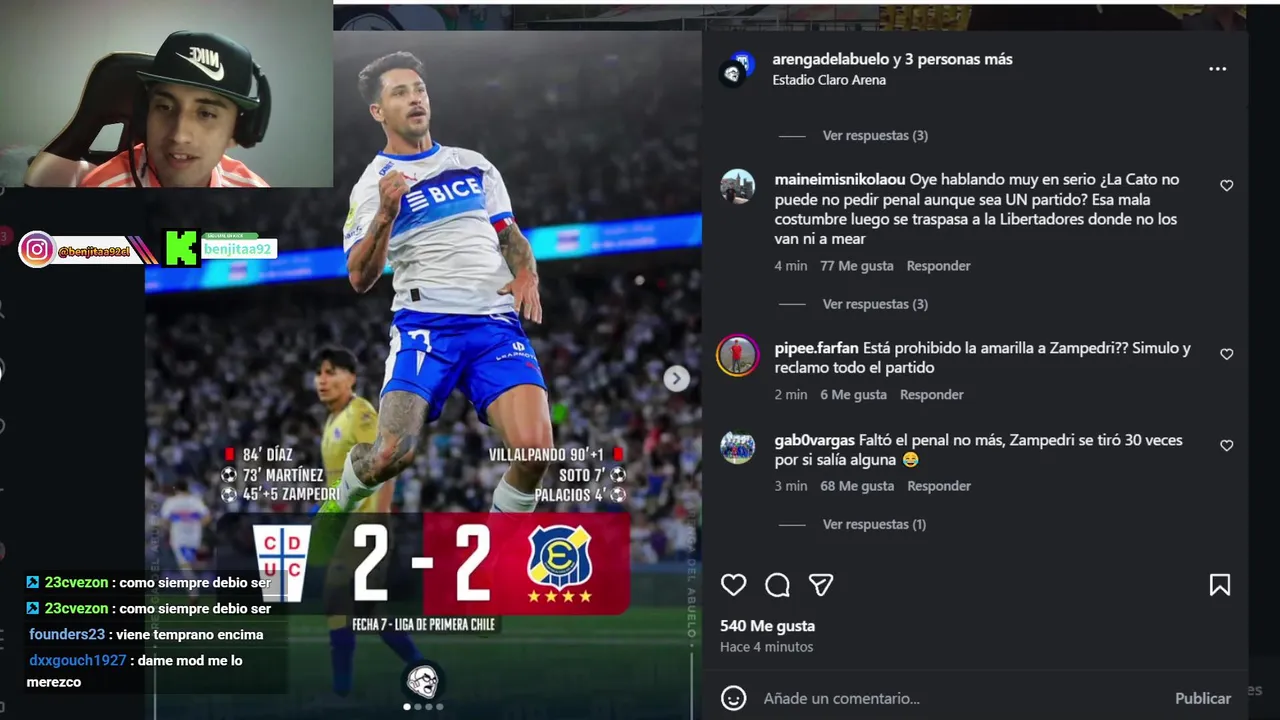Reply to pipee.farfan's comment

pyautogui.click(x=931, y=395)
